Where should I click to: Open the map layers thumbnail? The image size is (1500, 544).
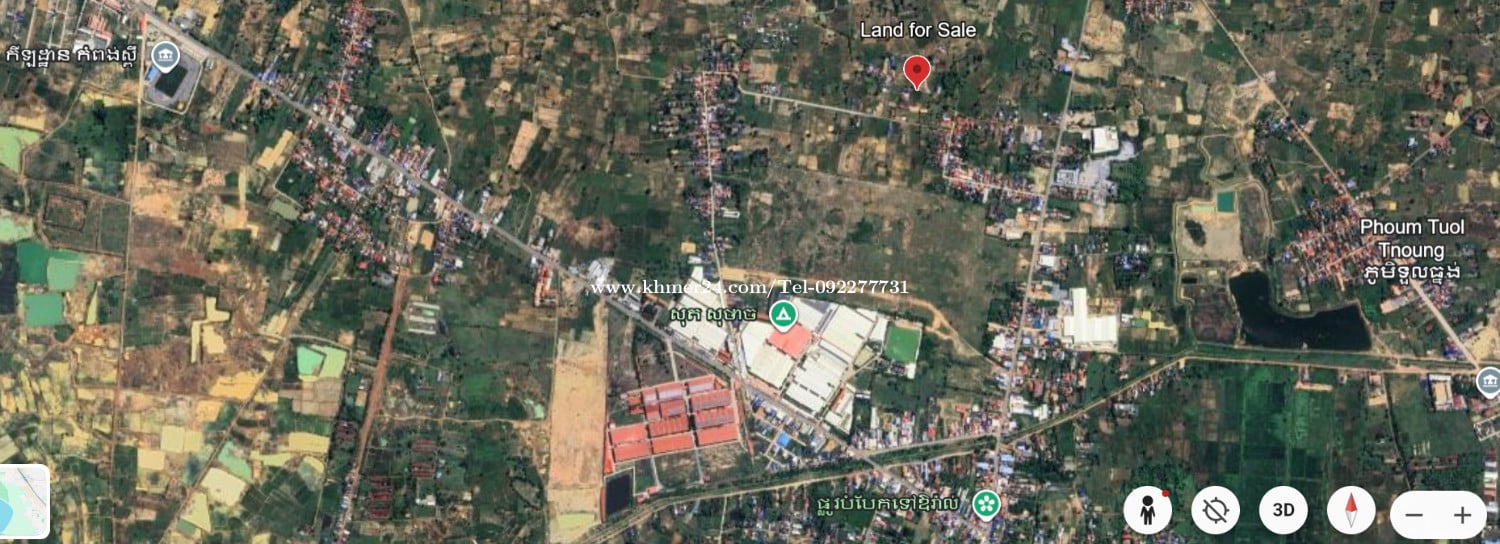coord(24,502)
